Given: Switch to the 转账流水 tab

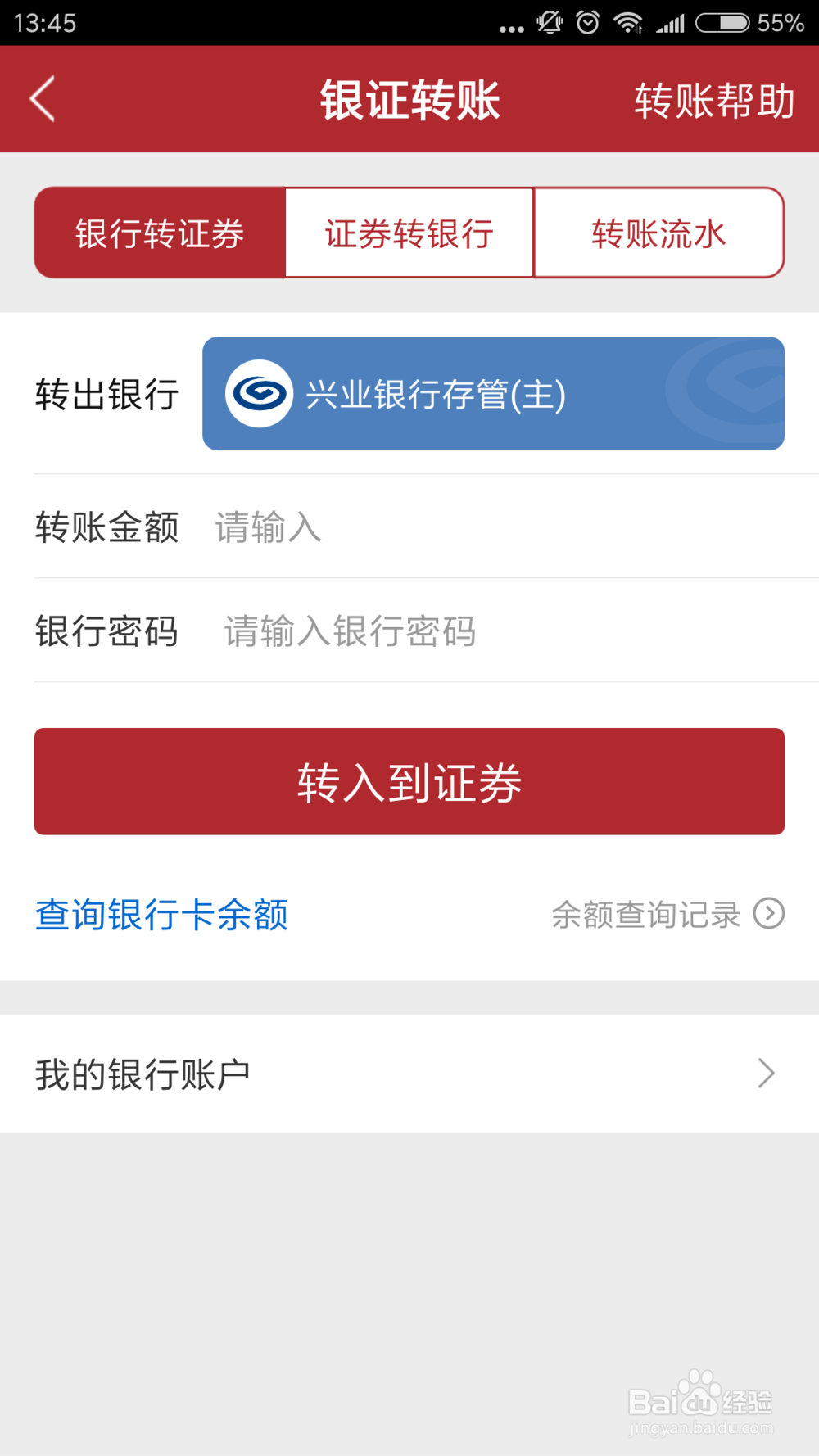Looking at the screenshot, I should click(x=658, y=232).
